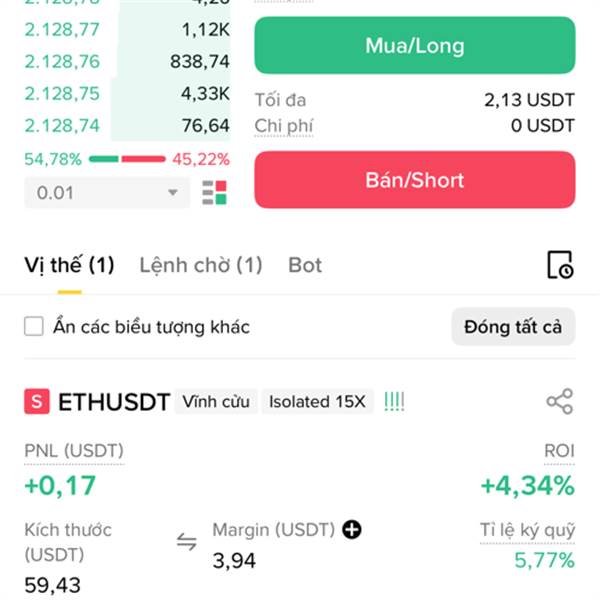600x600 pixels.
Task: Add margin with the plus icon
Action: 352,530
